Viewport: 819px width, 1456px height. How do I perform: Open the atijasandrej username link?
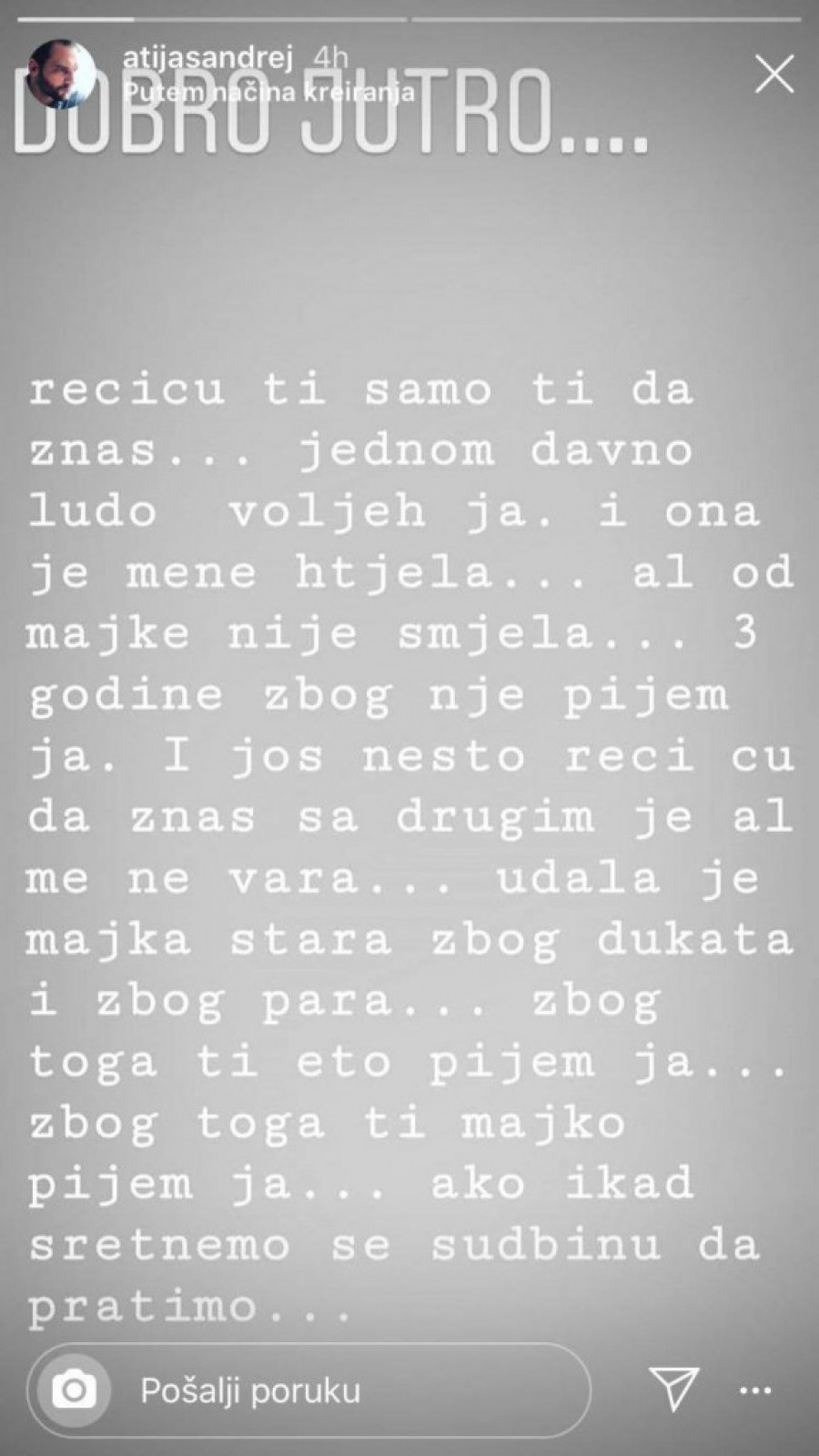point(207,60)
